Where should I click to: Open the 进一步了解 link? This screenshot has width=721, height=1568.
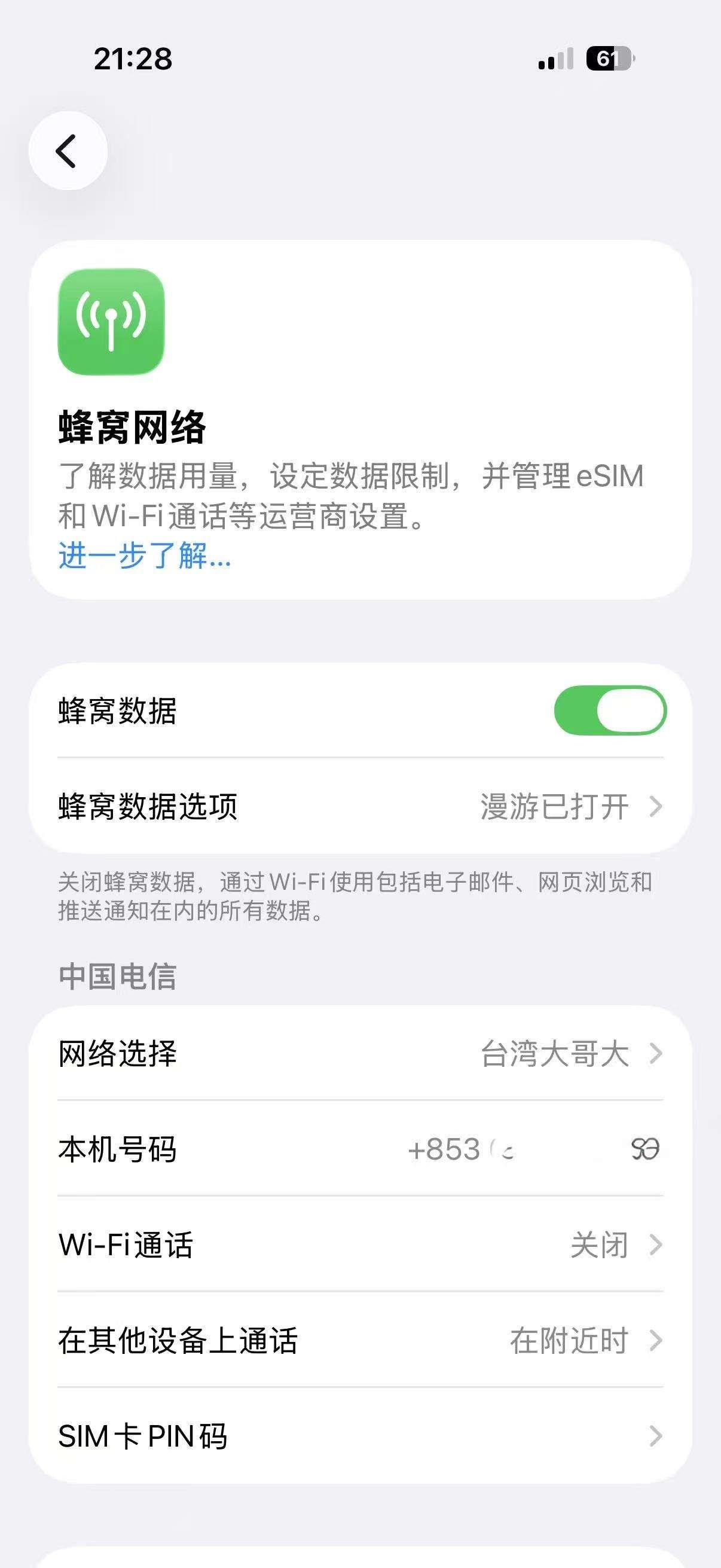pyautogui.click(x=144, y=556)
